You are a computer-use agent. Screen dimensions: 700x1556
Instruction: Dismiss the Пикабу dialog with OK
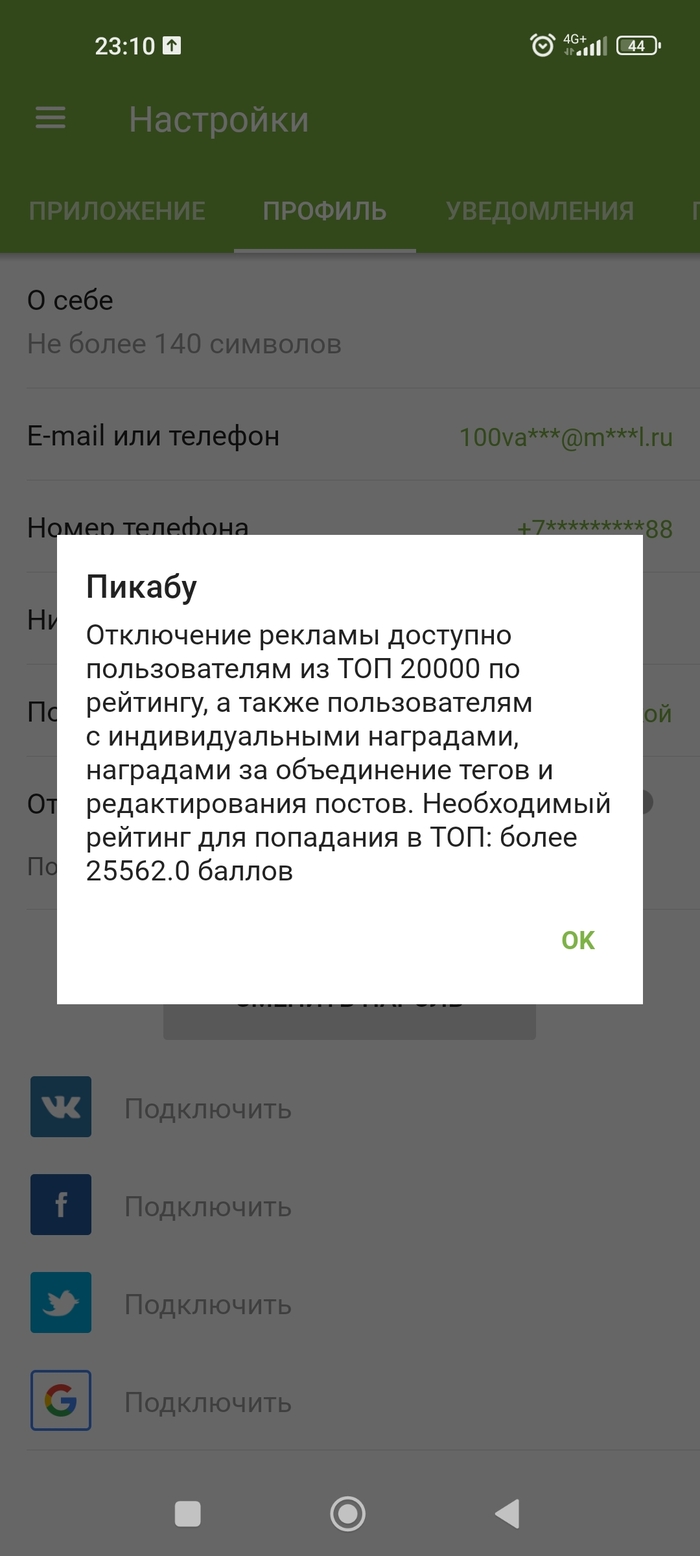coord(578,940)
